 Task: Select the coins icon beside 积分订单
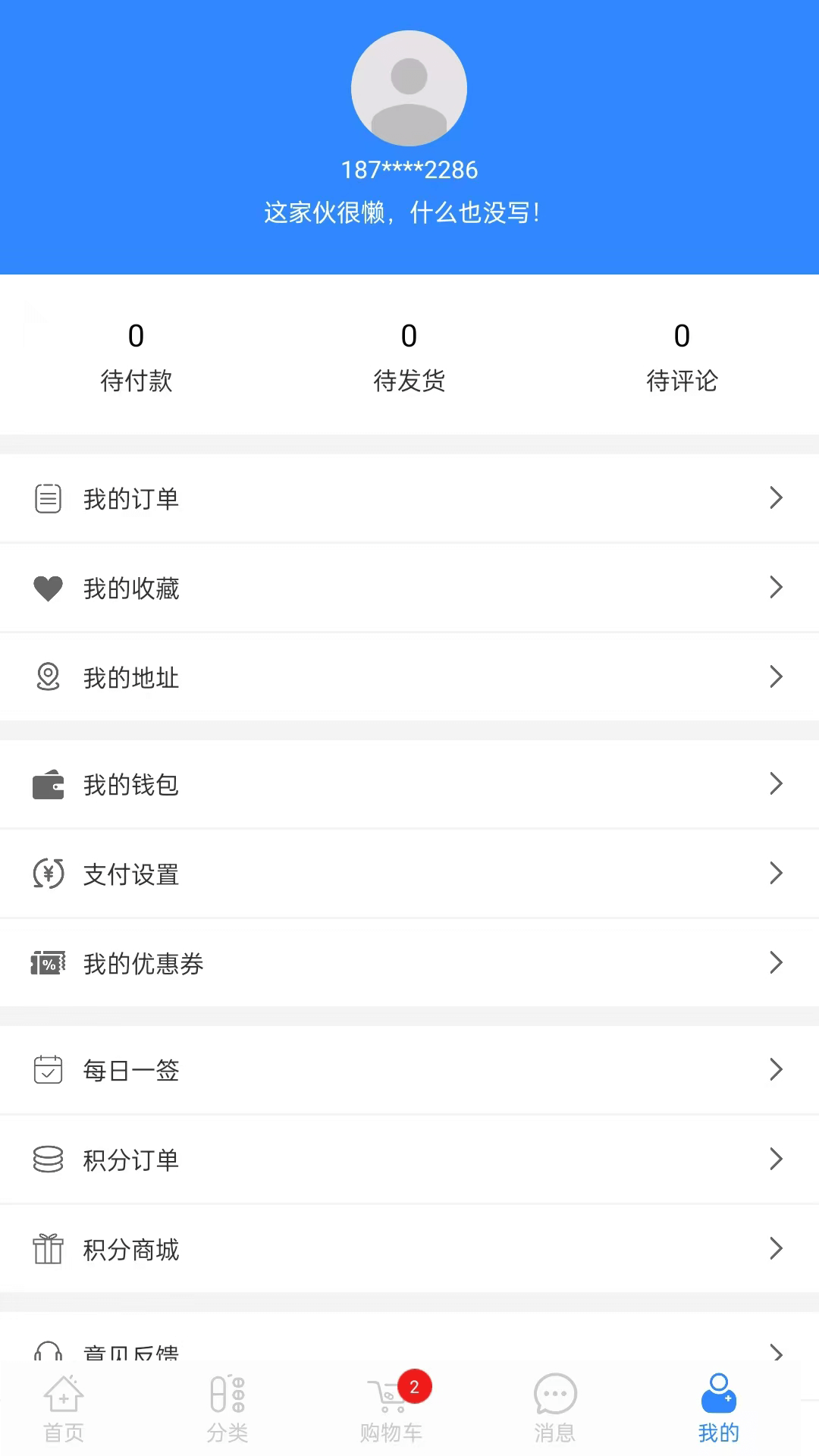click(x=48, y=1159)
